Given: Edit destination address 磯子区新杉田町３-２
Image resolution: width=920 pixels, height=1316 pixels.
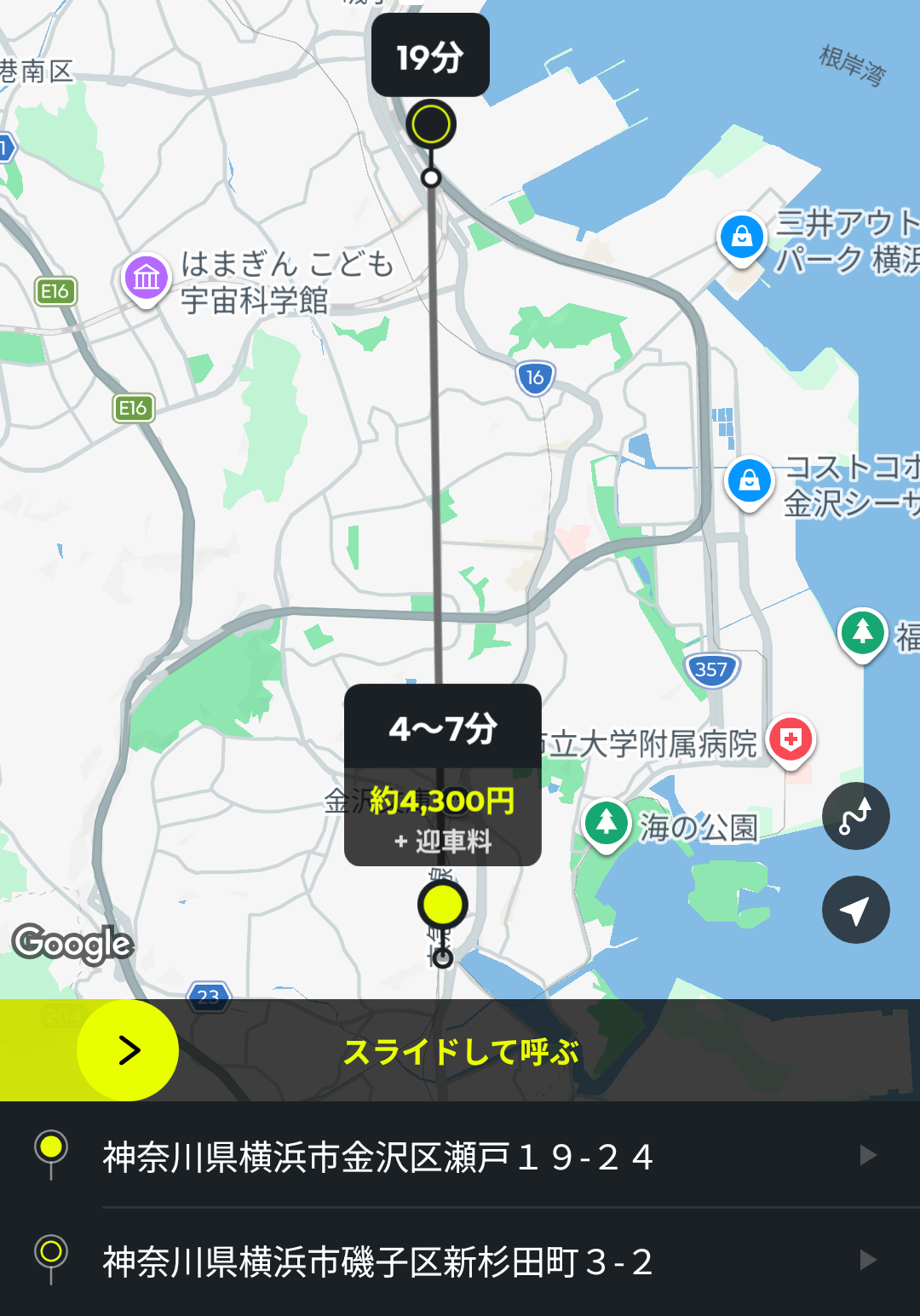Looking at the screenshot, I should (460, 1261).
